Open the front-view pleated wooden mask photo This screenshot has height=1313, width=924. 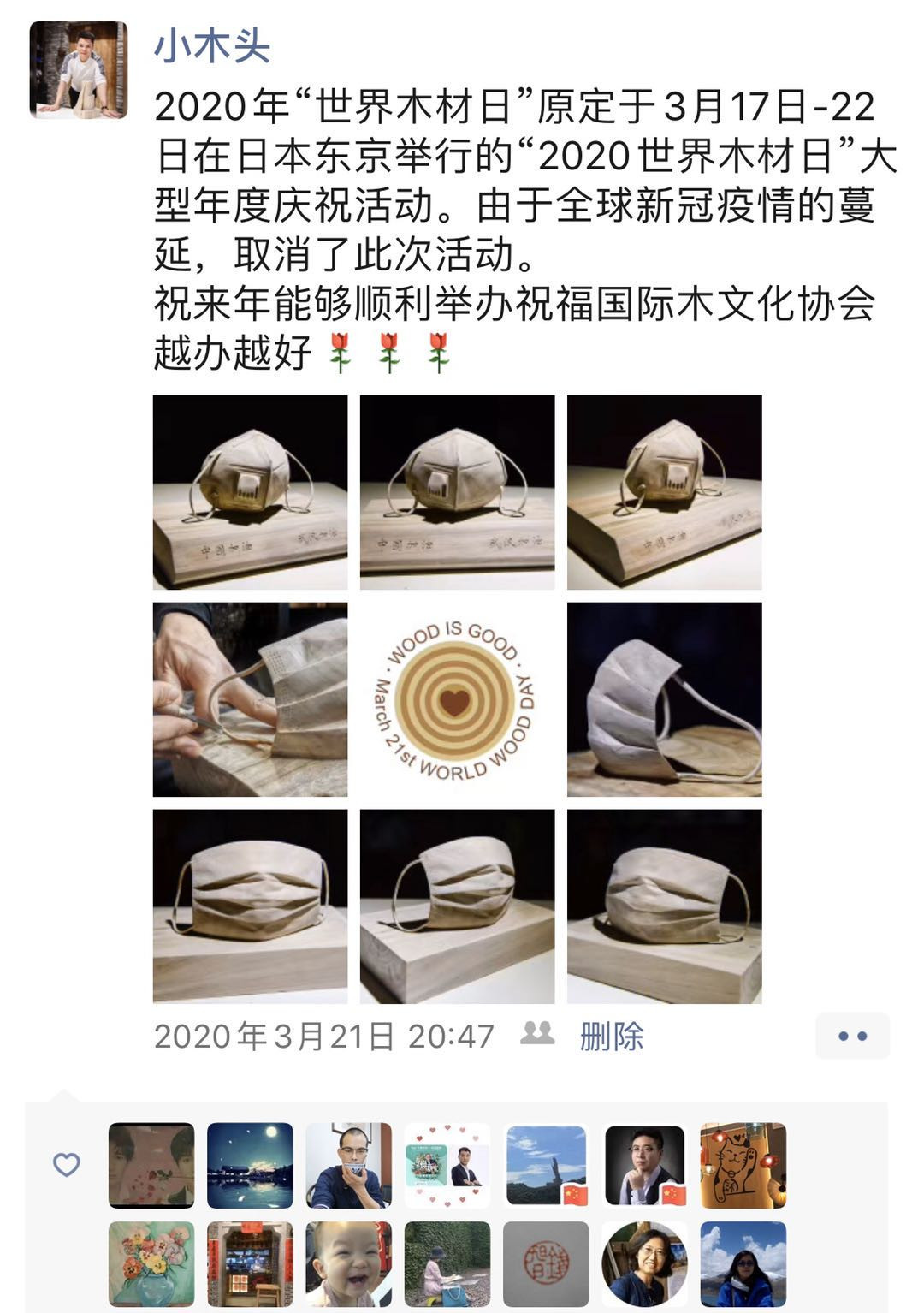[250, 906]
